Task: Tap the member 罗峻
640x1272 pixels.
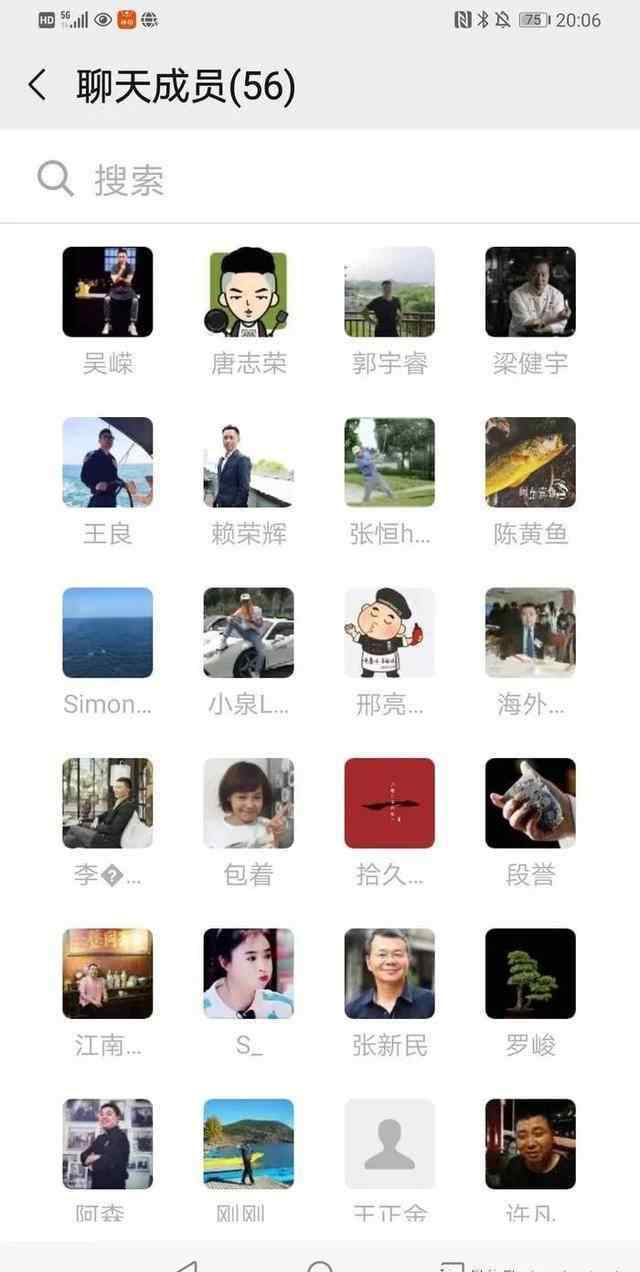Action: [x=531, y=974]
